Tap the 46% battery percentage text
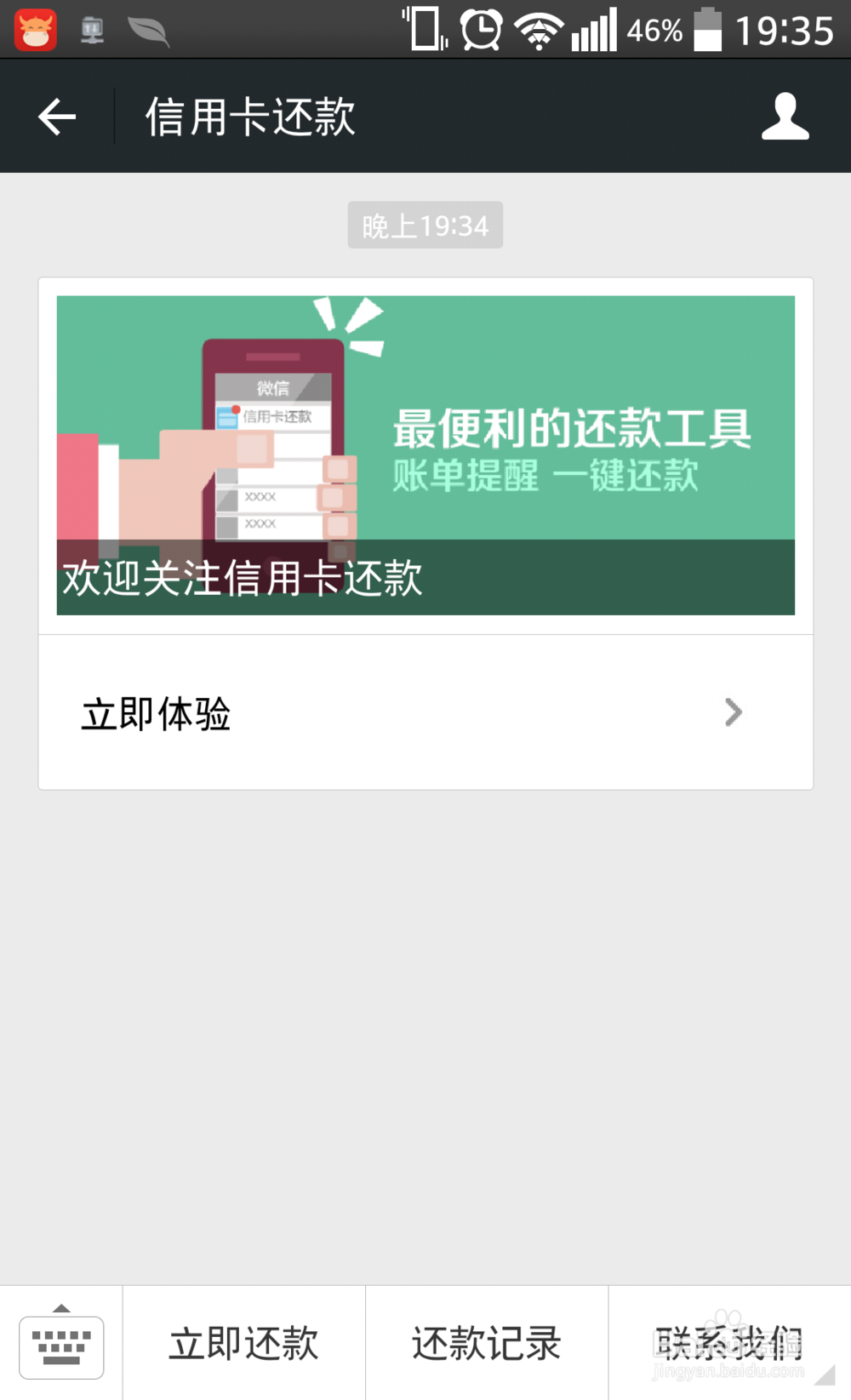Image resolution: width=851 pixels, height=1400 pixels. pyautogui.click(x=653, y=30)
